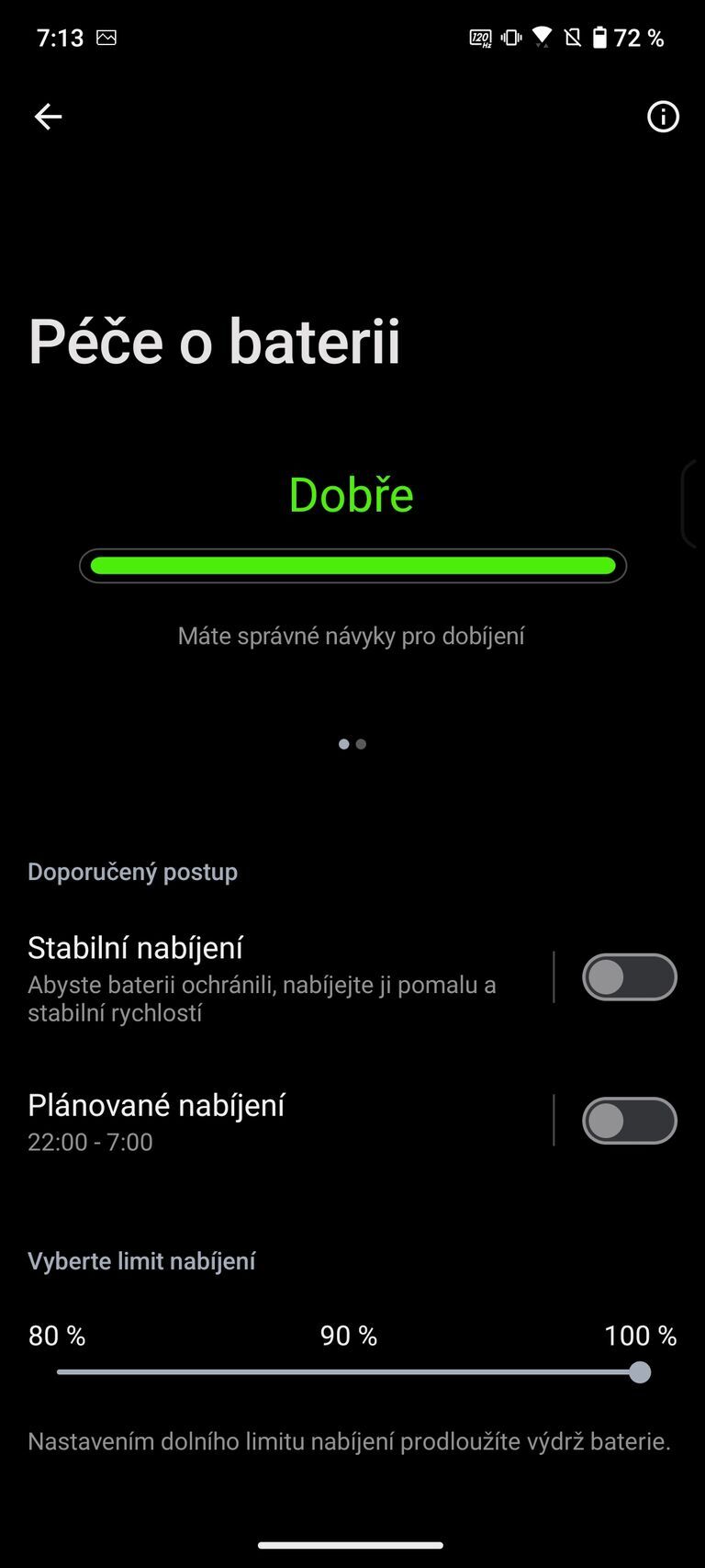Tap the 100 % label above the slider

(x=641, y=1337)
